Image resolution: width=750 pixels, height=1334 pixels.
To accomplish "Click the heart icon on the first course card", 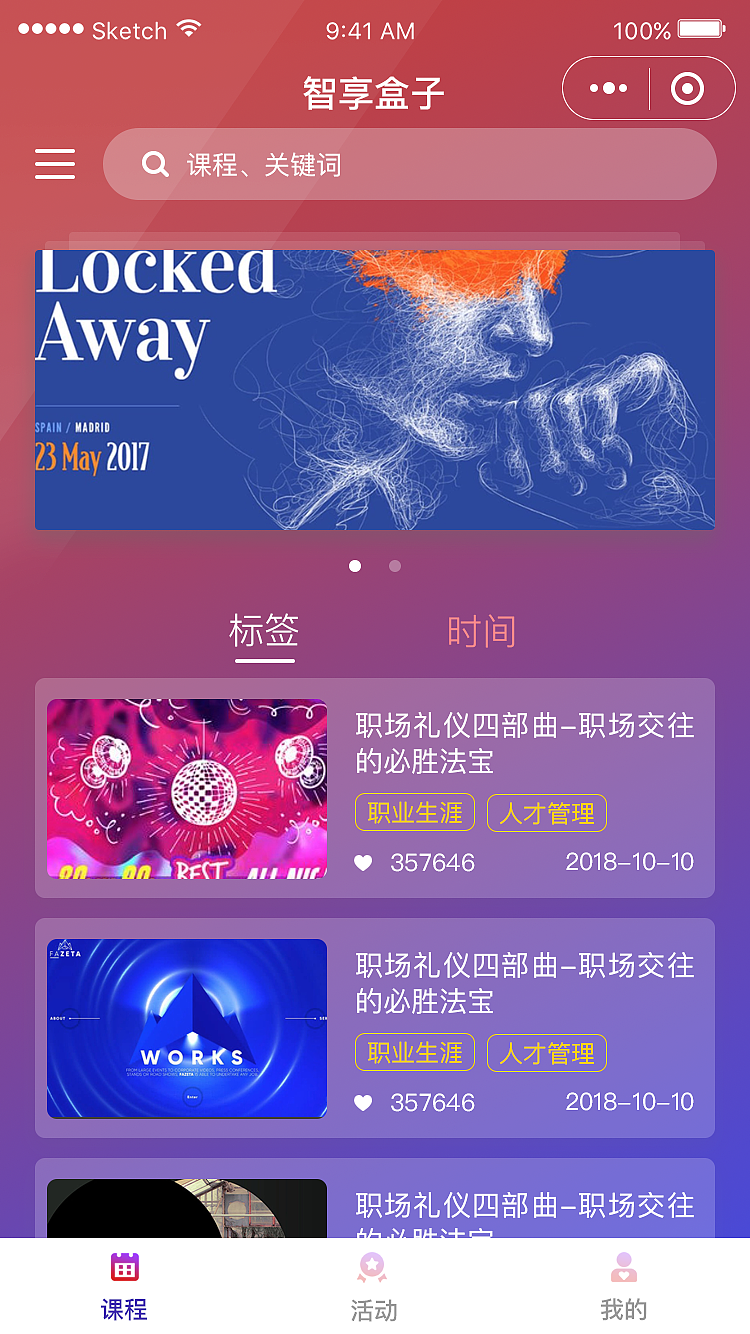I will click(x=363, y=862).
